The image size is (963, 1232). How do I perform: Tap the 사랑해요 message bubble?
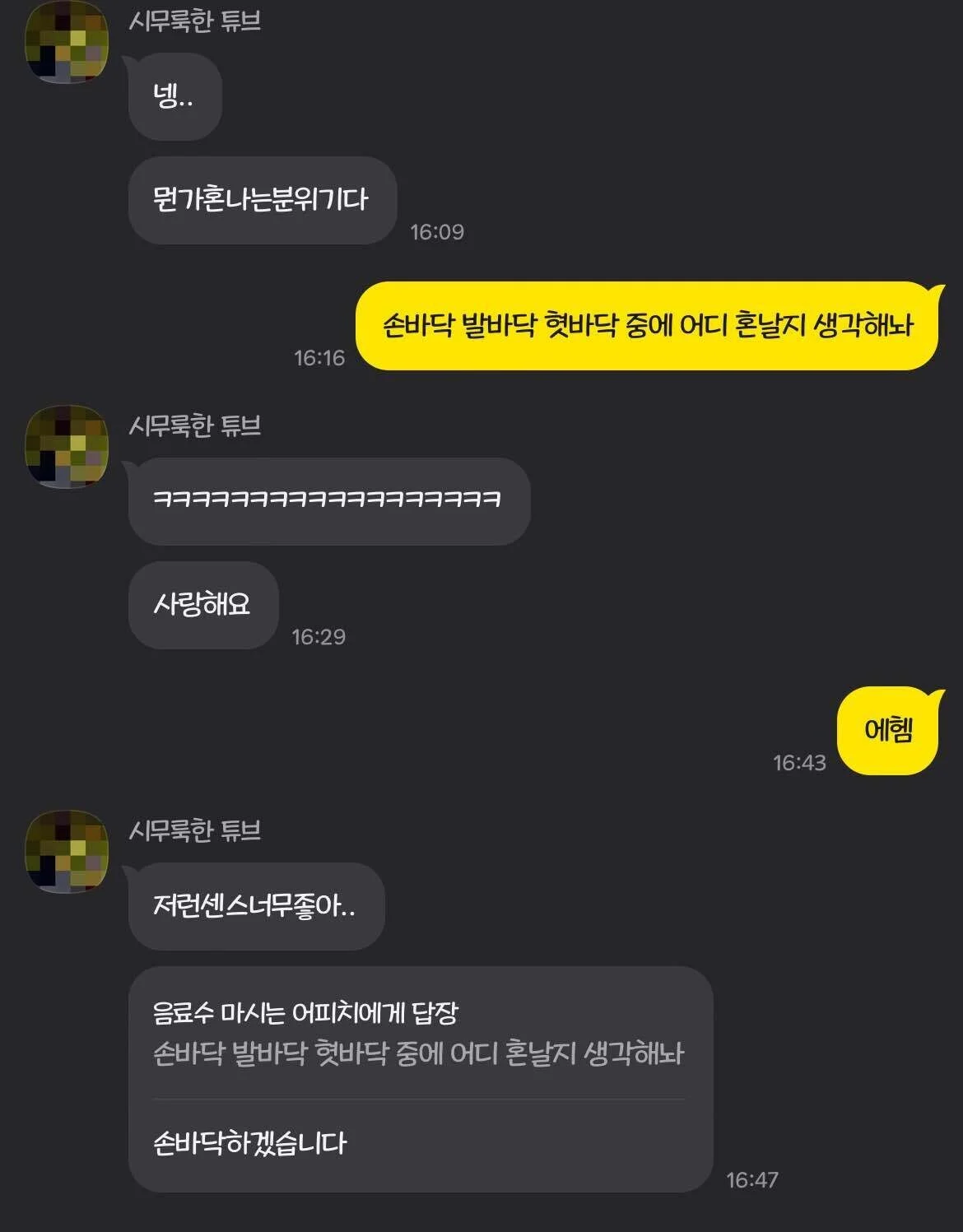202,607
